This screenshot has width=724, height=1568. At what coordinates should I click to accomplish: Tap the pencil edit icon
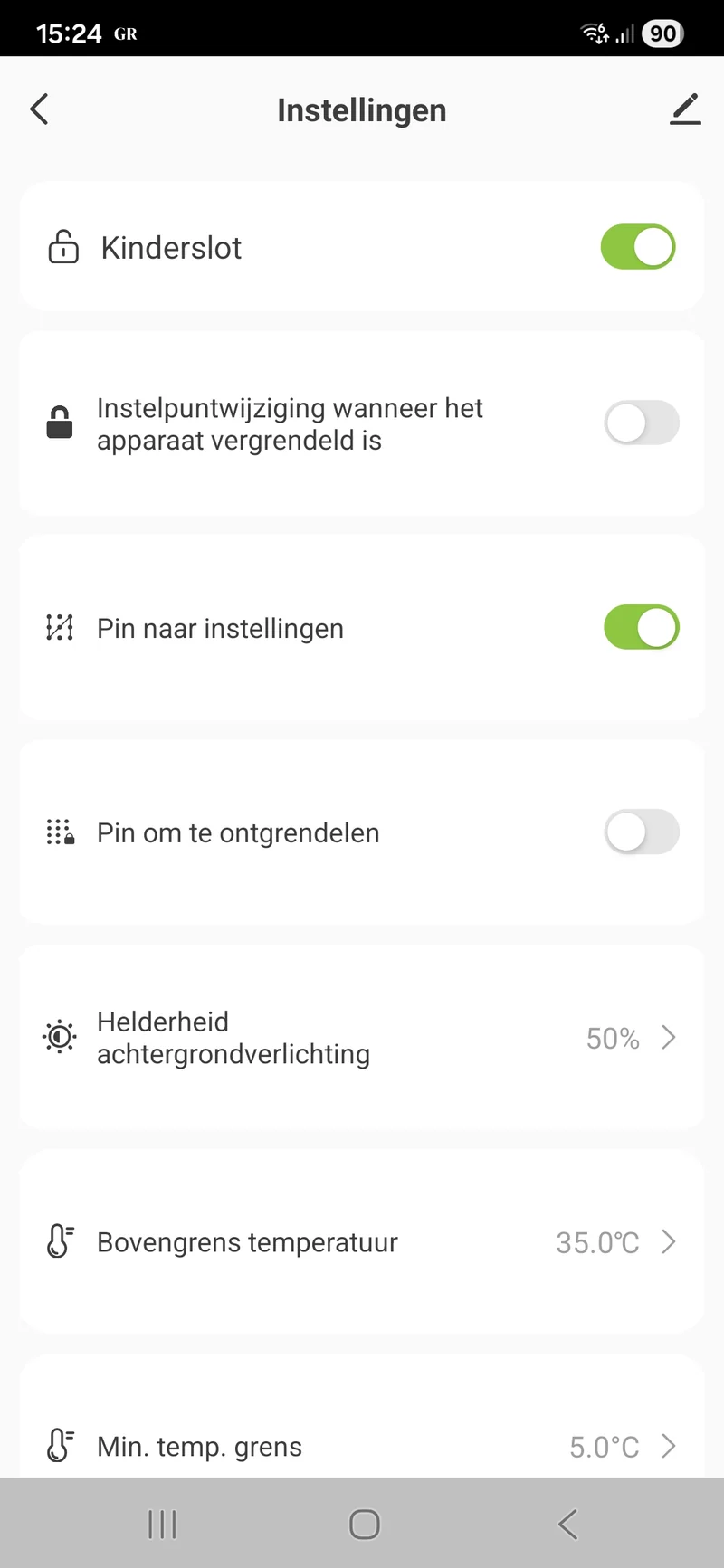click(x=685, y=109)
